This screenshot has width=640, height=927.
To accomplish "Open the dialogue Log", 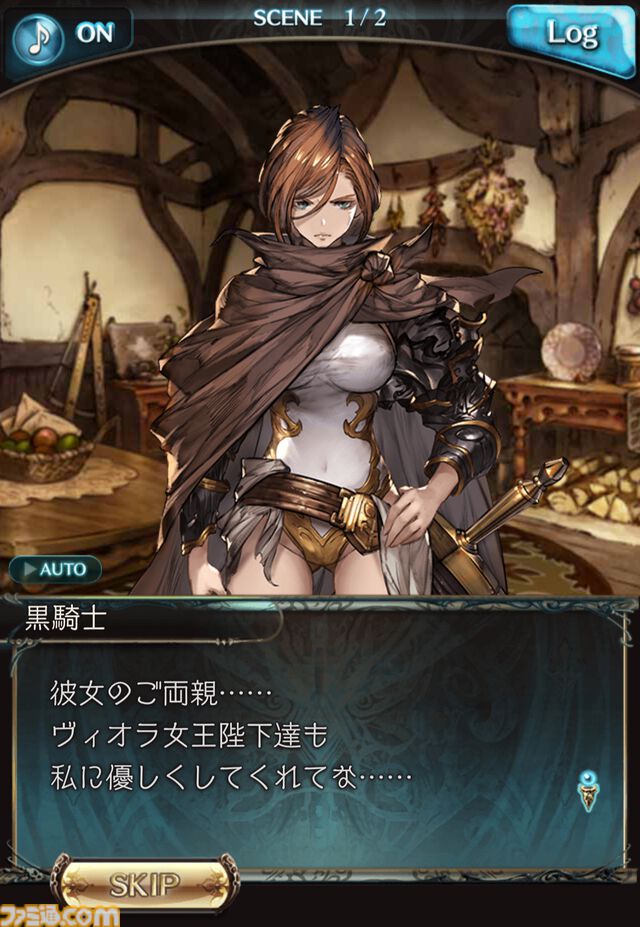I will pos(571,35).
